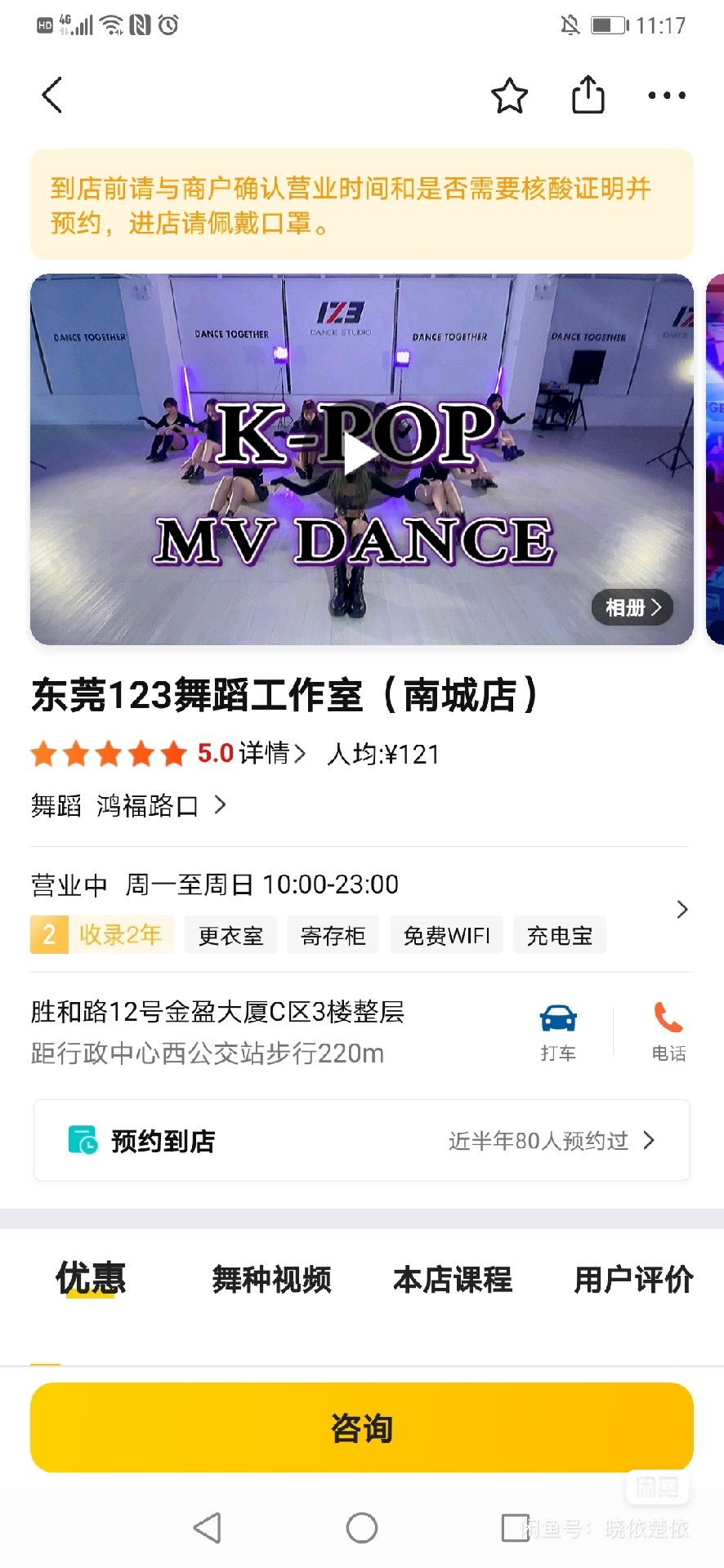Screen dimensions: 724x1568
Task: View the 5.0 rating 详情
Action: 272,753
